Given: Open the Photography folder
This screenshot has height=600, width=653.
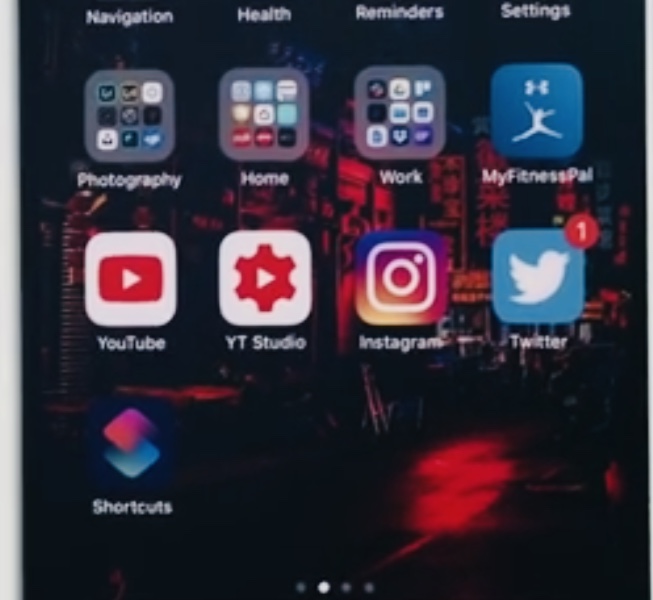Looking at the screenshot, I should 130,116.
